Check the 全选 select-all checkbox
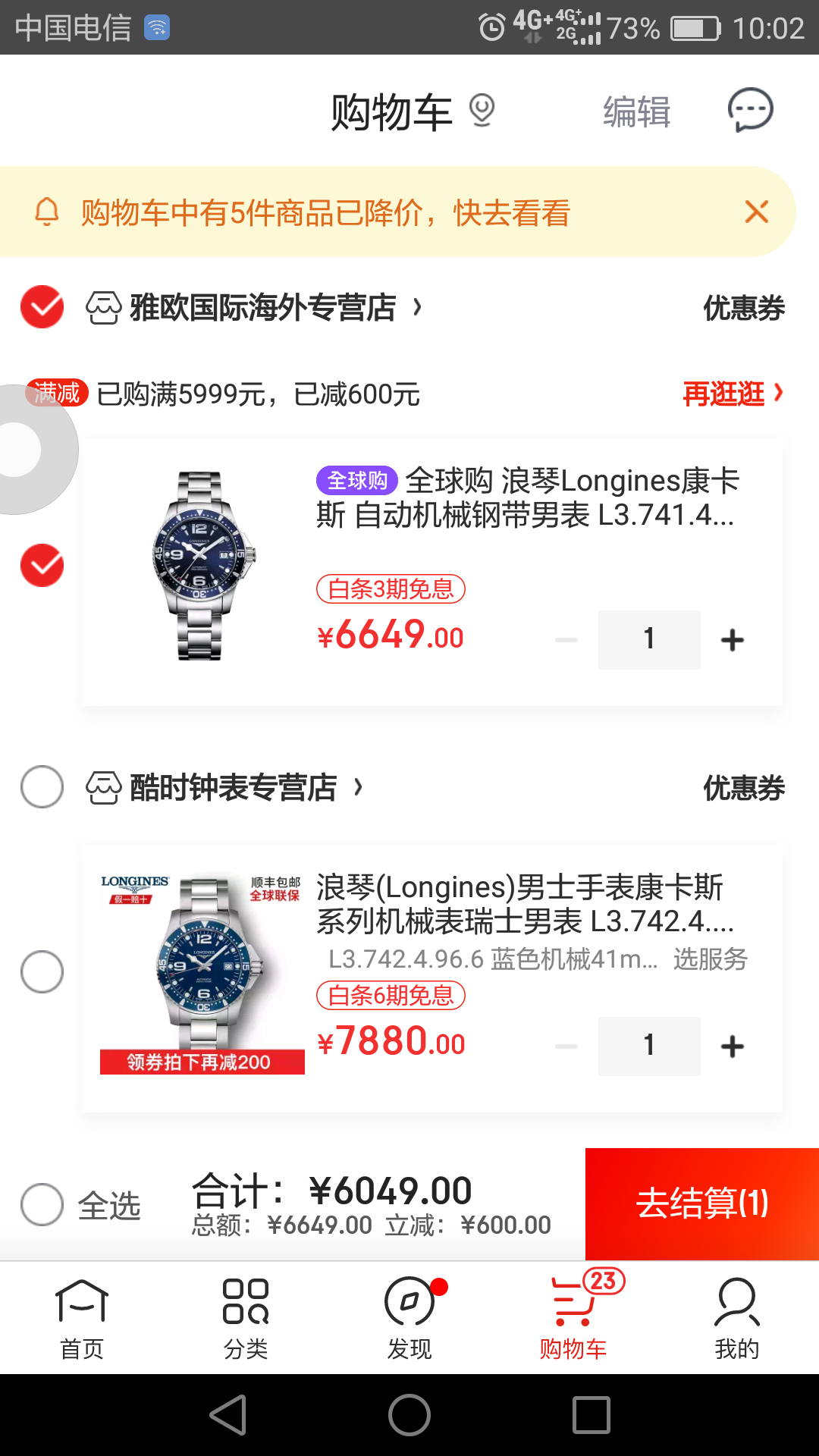The height and width of the screenshot is (1456, 819). pyautogui.click(x=42, y=1204)
